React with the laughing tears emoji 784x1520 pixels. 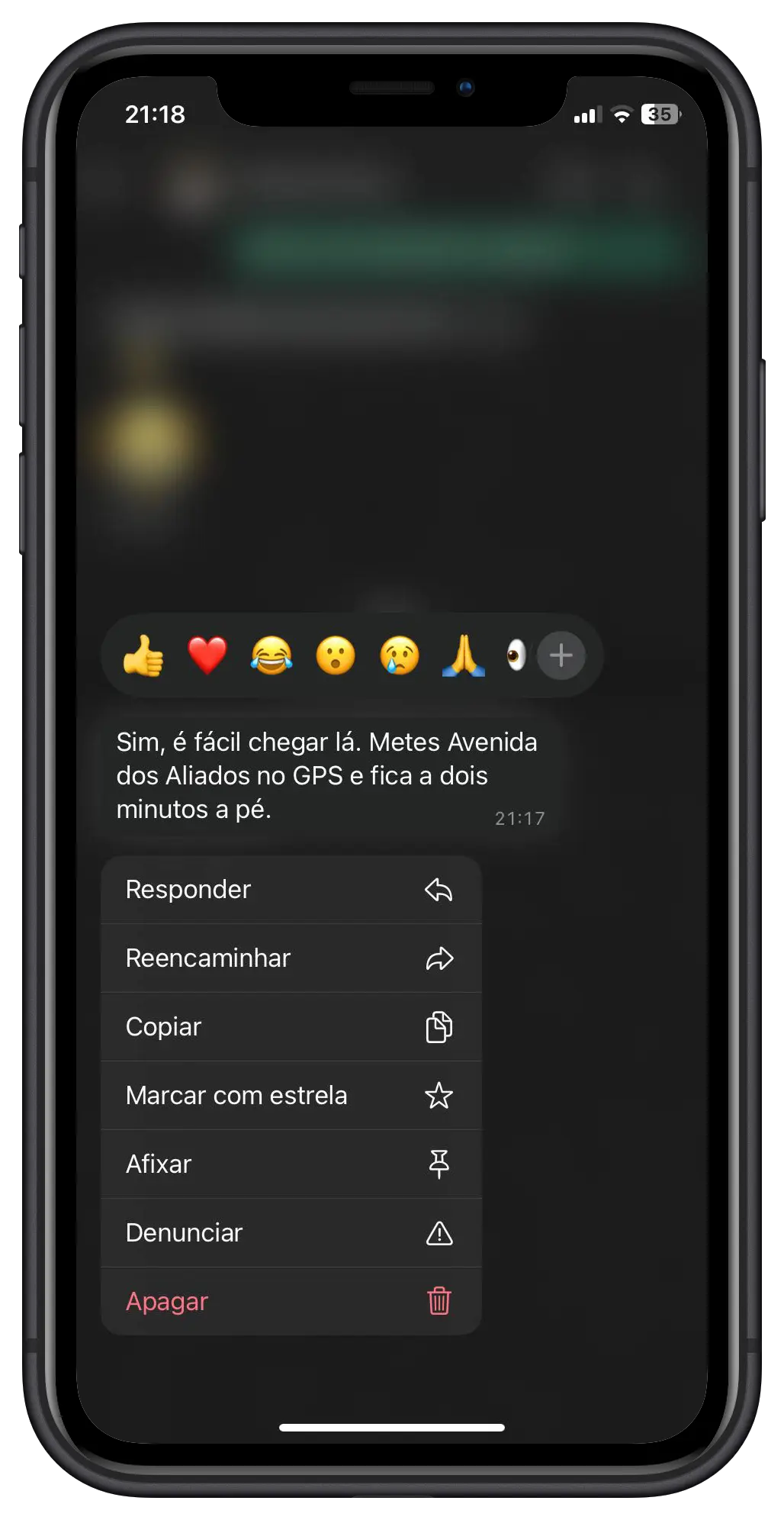pyautogui.click(x=272, y=655)
